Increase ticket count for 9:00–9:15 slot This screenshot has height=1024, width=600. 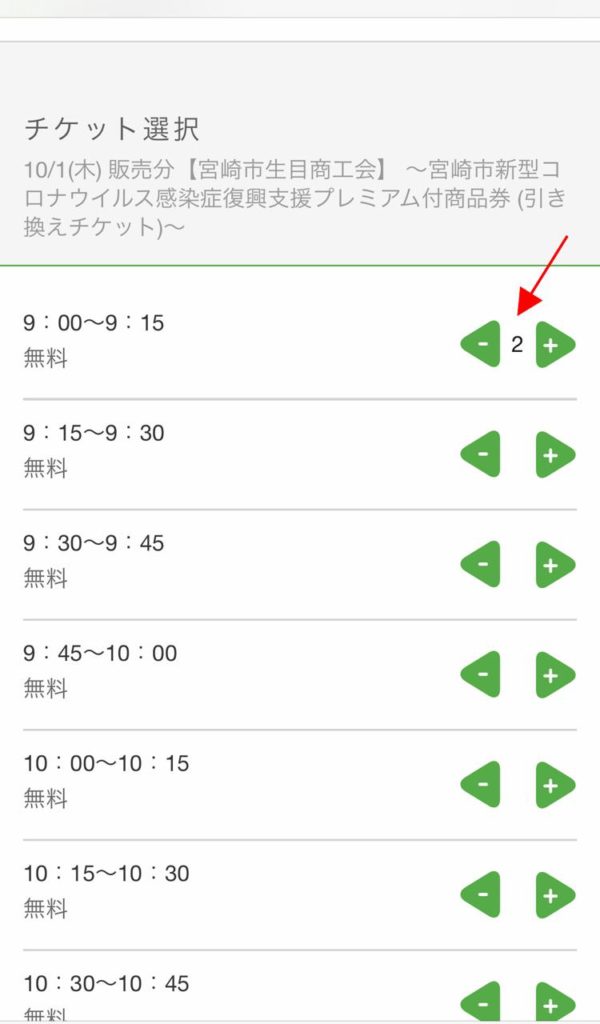pyautogui.click(x=553, y=345)
